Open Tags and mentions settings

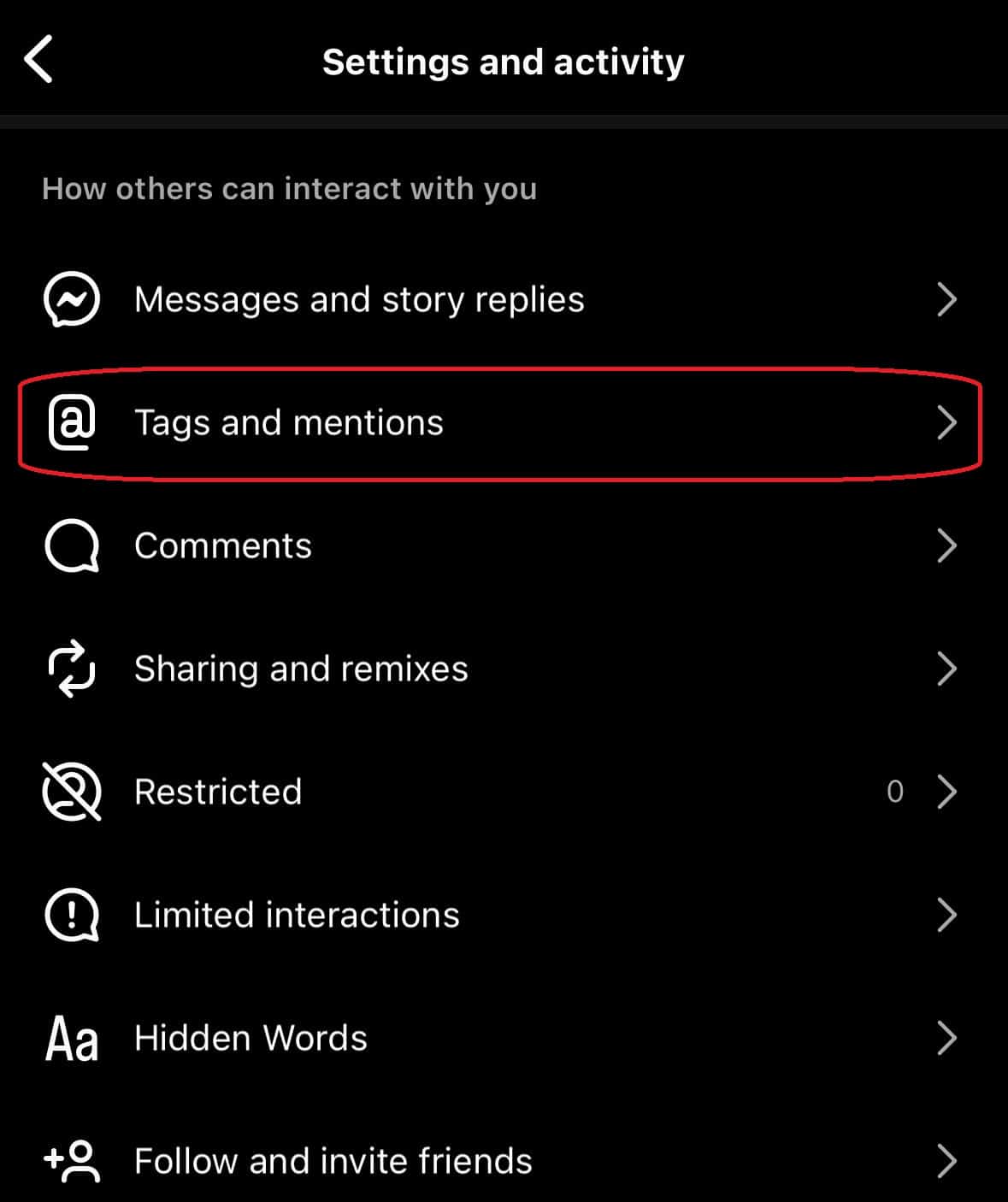pyautogui.click(x=289, y=423)
